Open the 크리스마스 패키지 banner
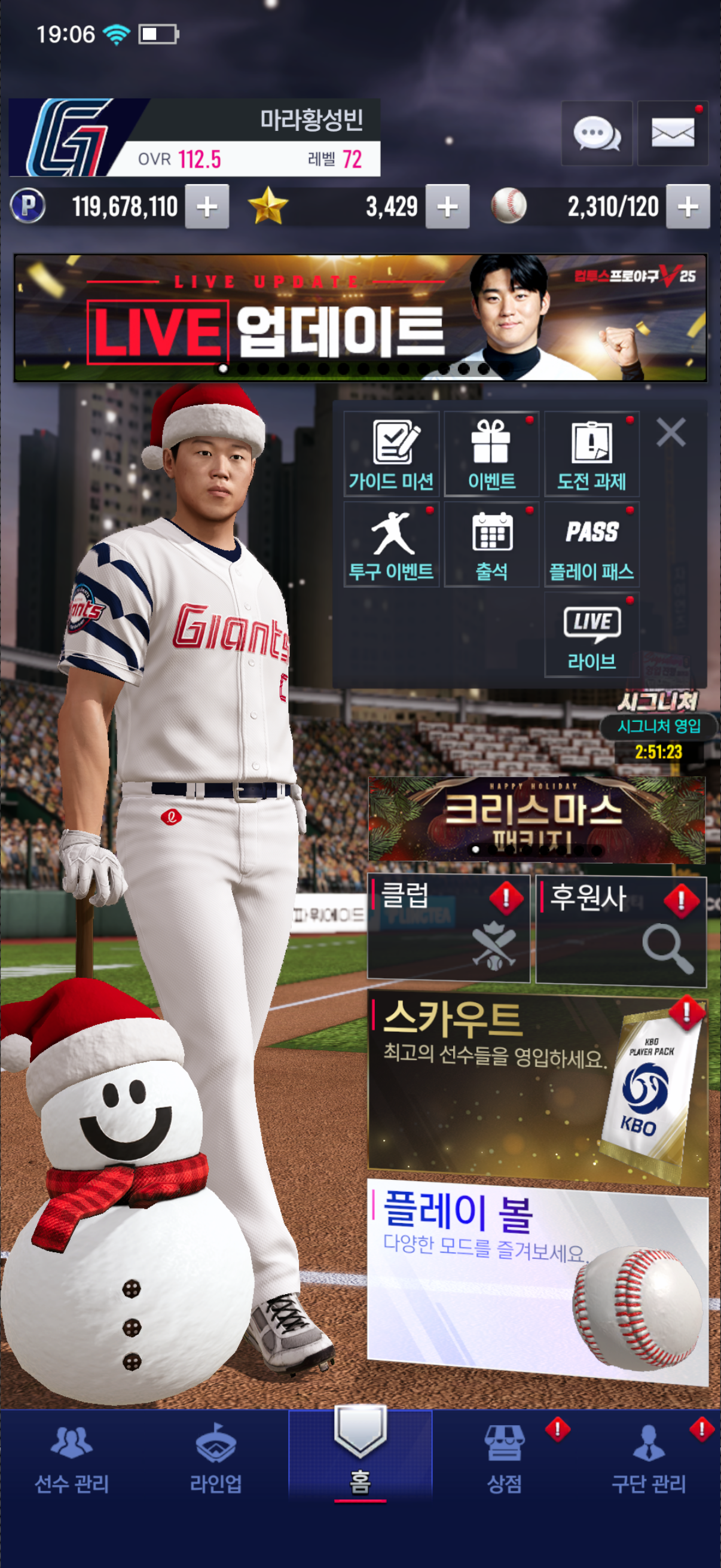 coord(537,819)
